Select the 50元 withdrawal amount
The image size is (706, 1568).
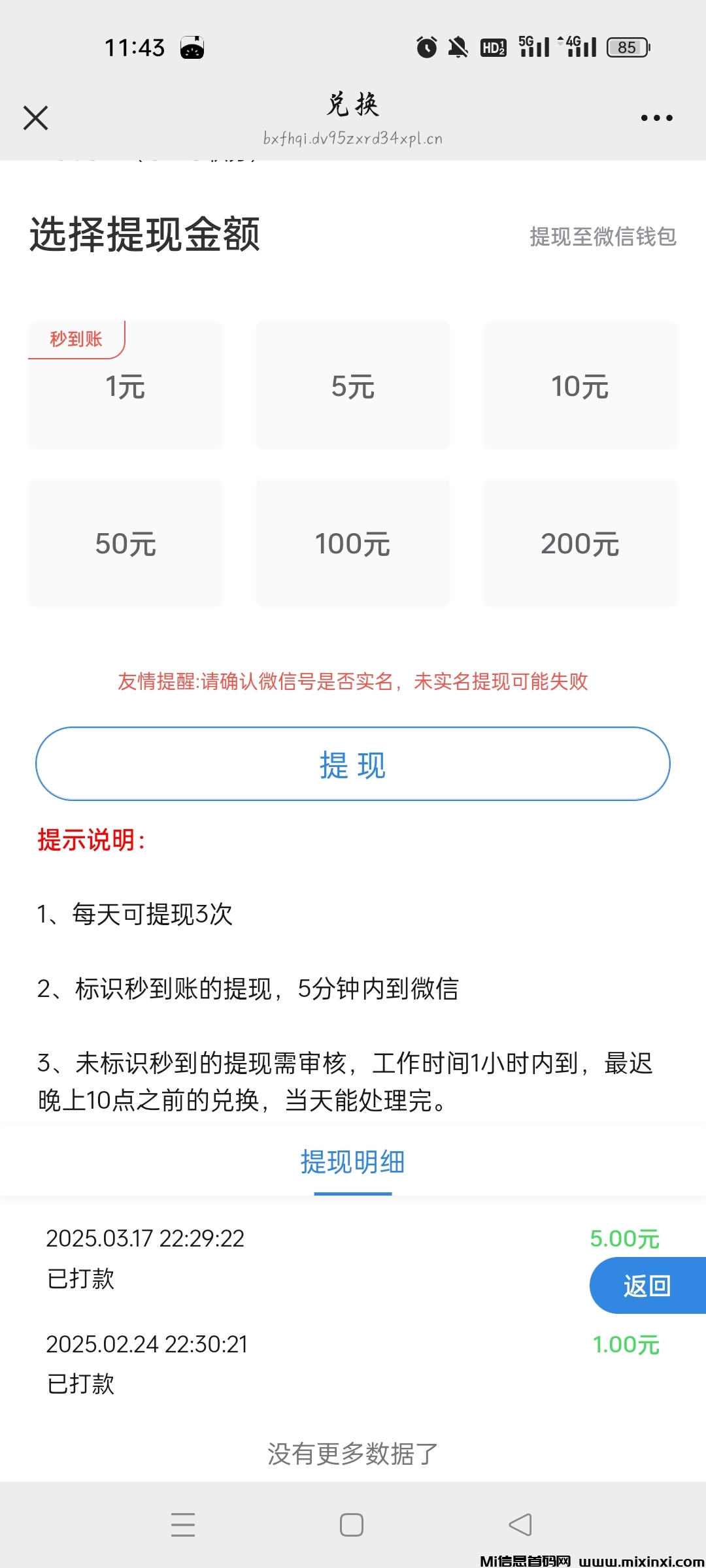pos(125,542)
